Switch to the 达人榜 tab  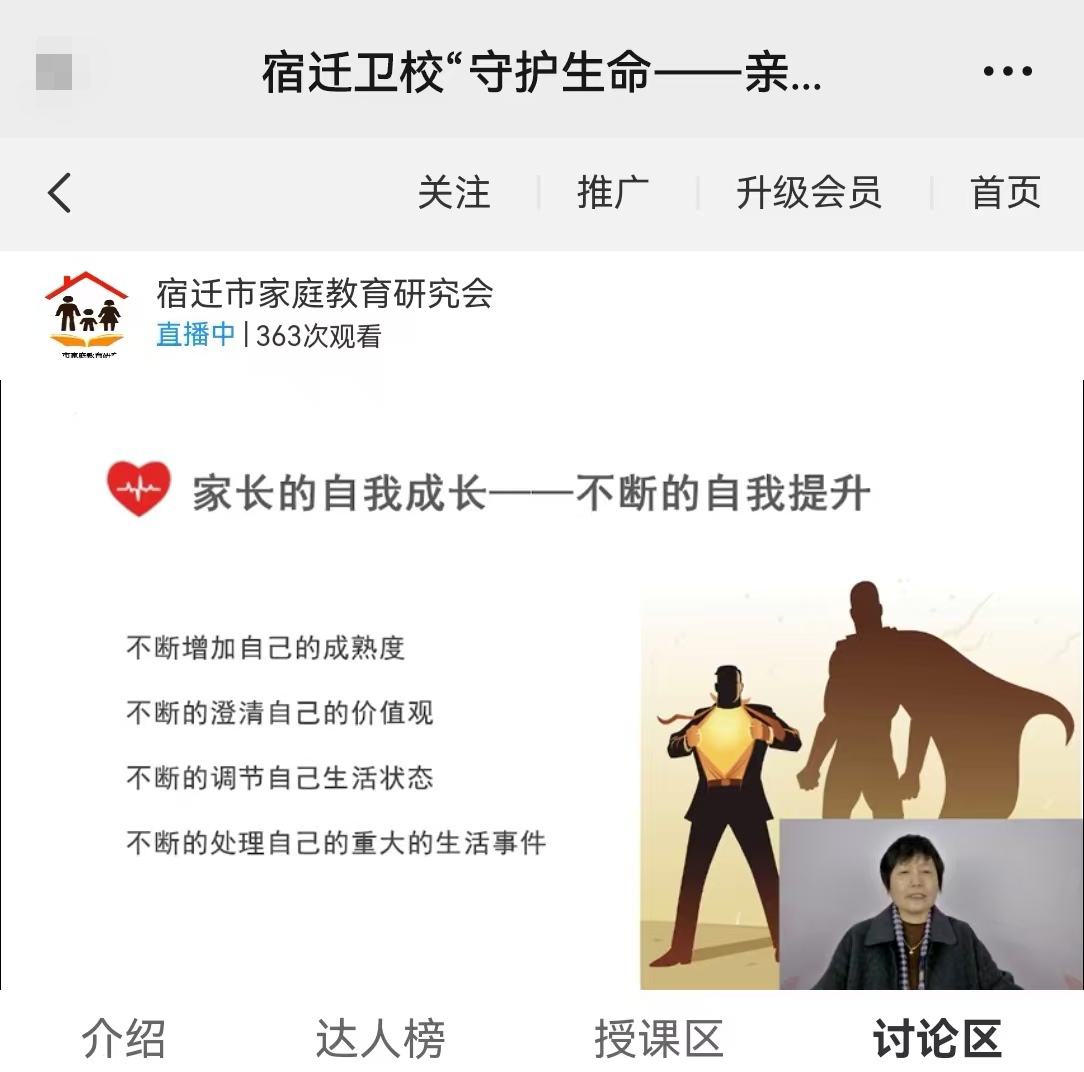coord(380,1039)
